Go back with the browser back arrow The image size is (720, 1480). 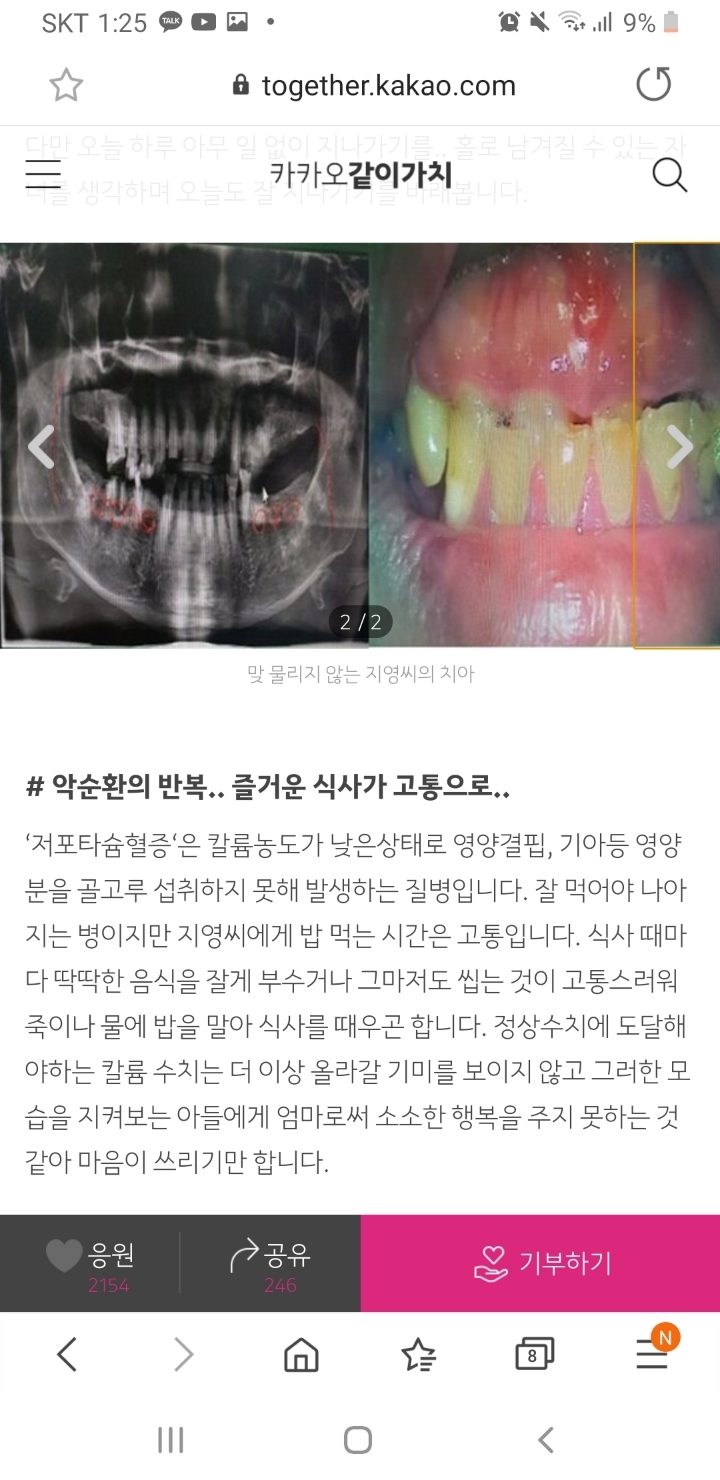(67, 1355)
